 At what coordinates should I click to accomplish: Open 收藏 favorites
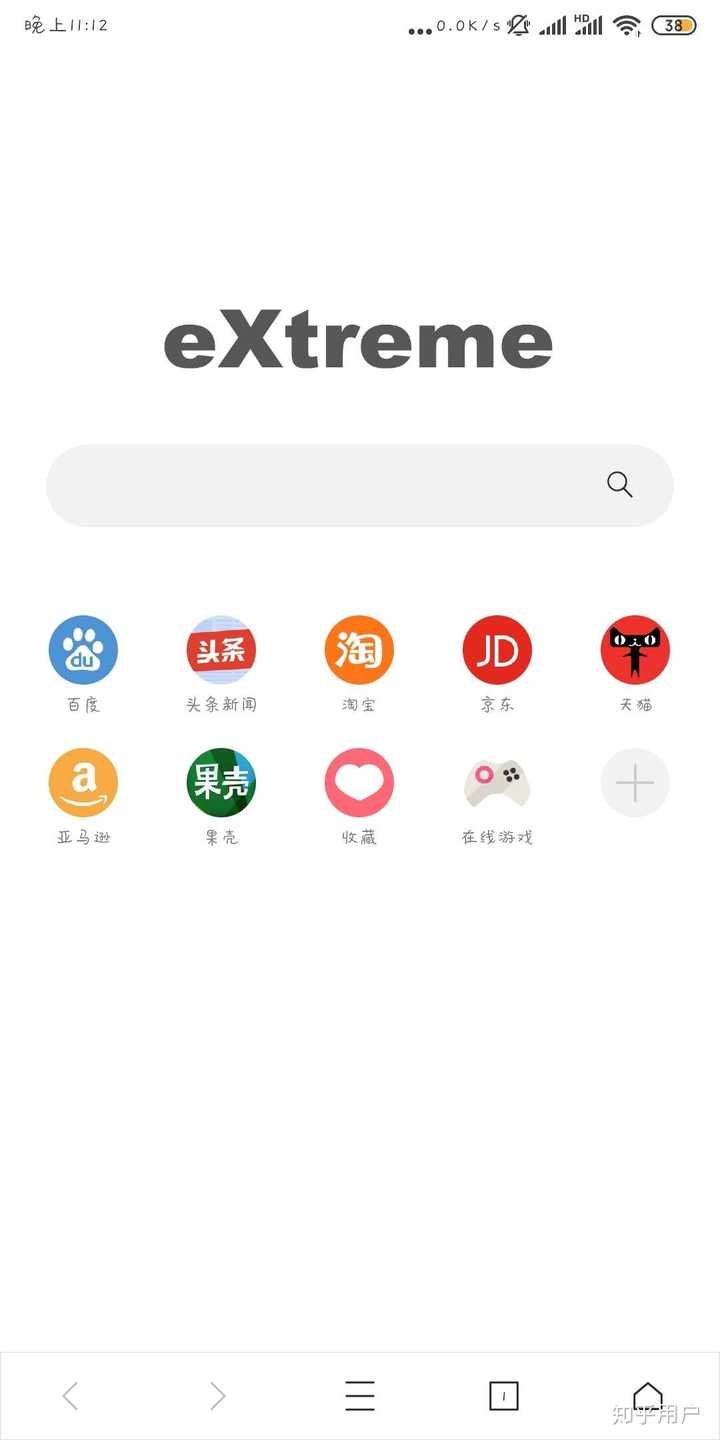(359, 783)
